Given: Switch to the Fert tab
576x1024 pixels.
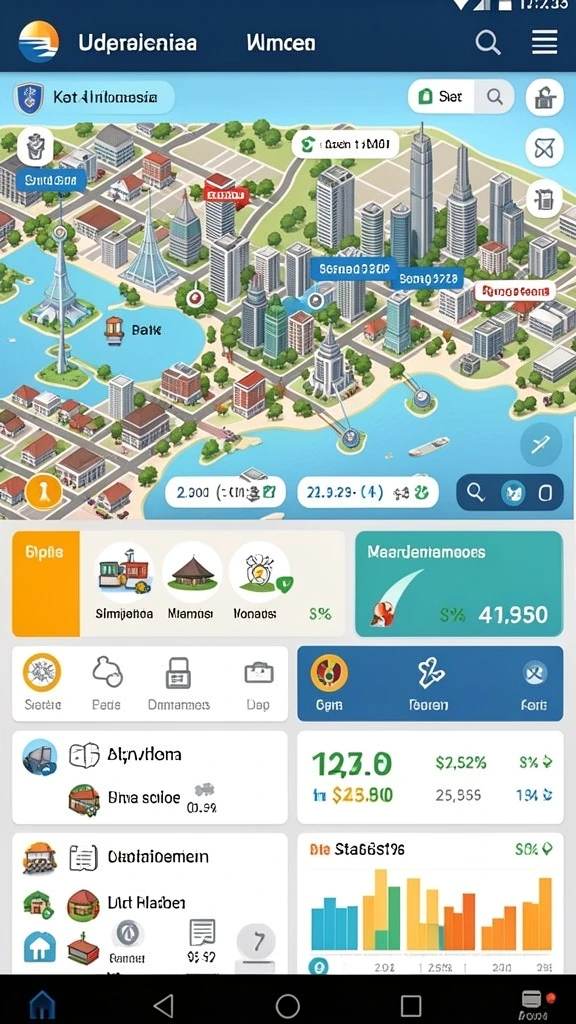Looking at the screenshot, I should [534, 683].
